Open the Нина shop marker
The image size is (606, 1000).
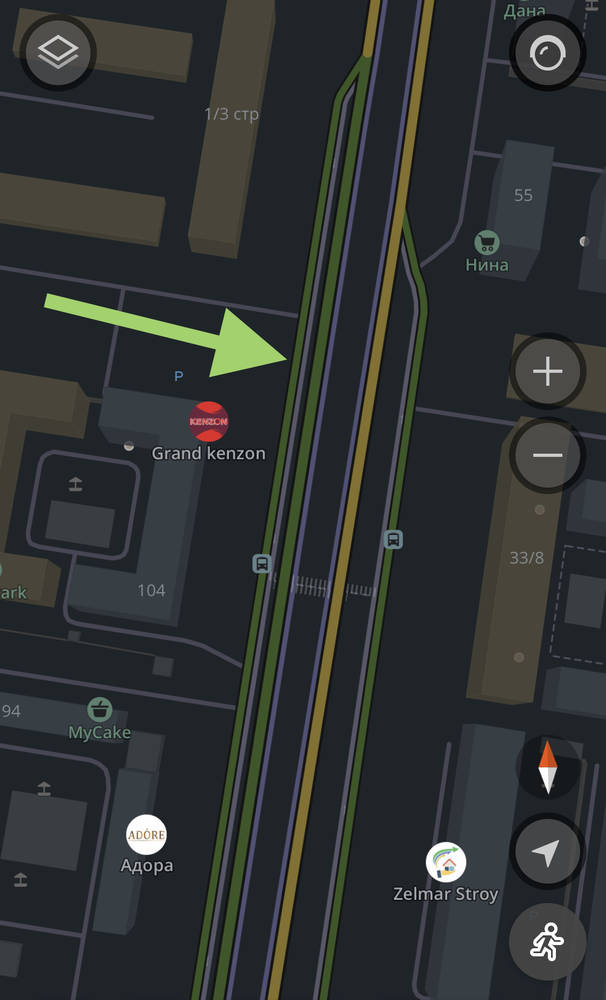[x=487, y=242]
